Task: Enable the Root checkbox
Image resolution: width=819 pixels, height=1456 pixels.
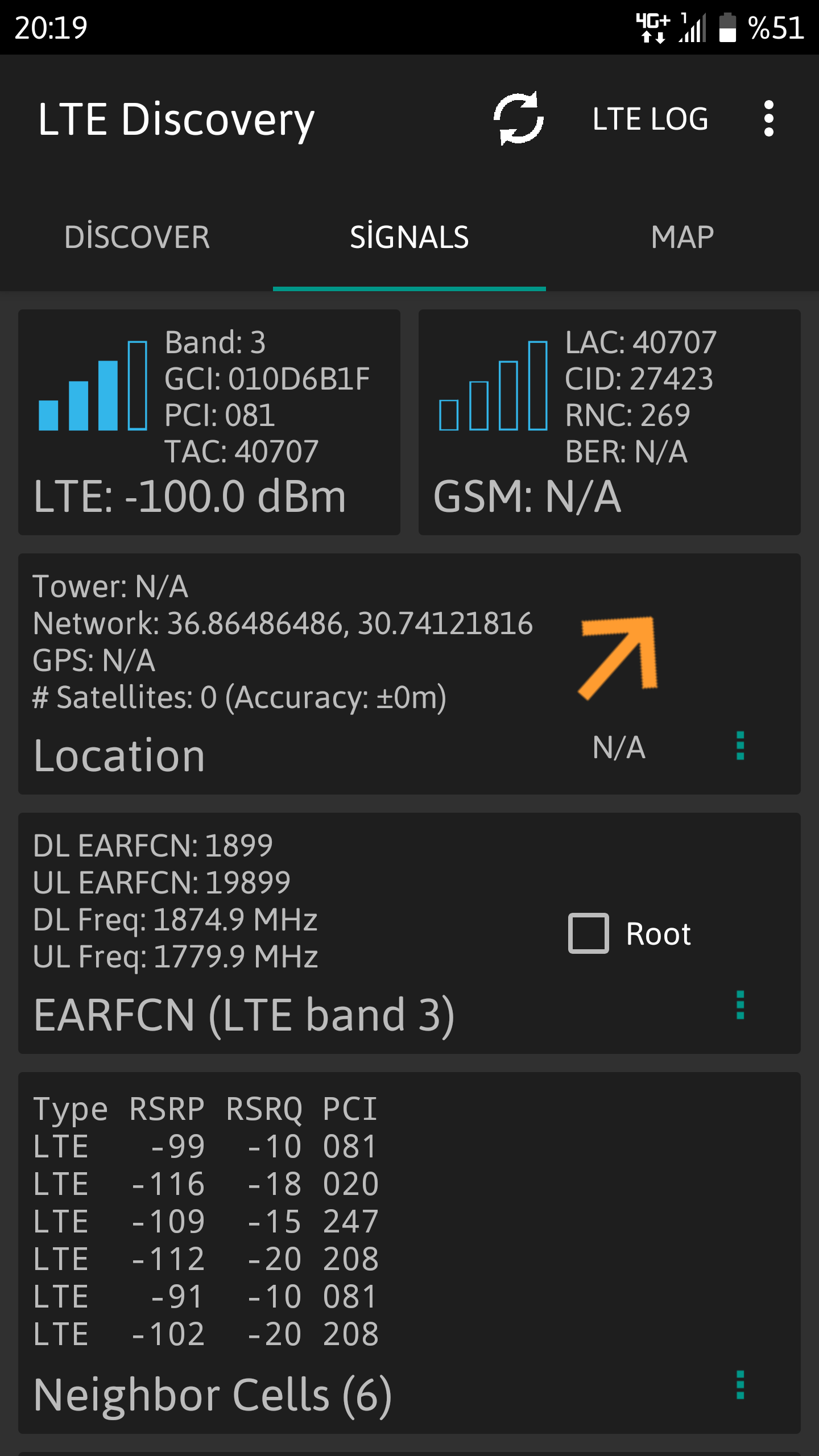Action: [x=589, y=933]
